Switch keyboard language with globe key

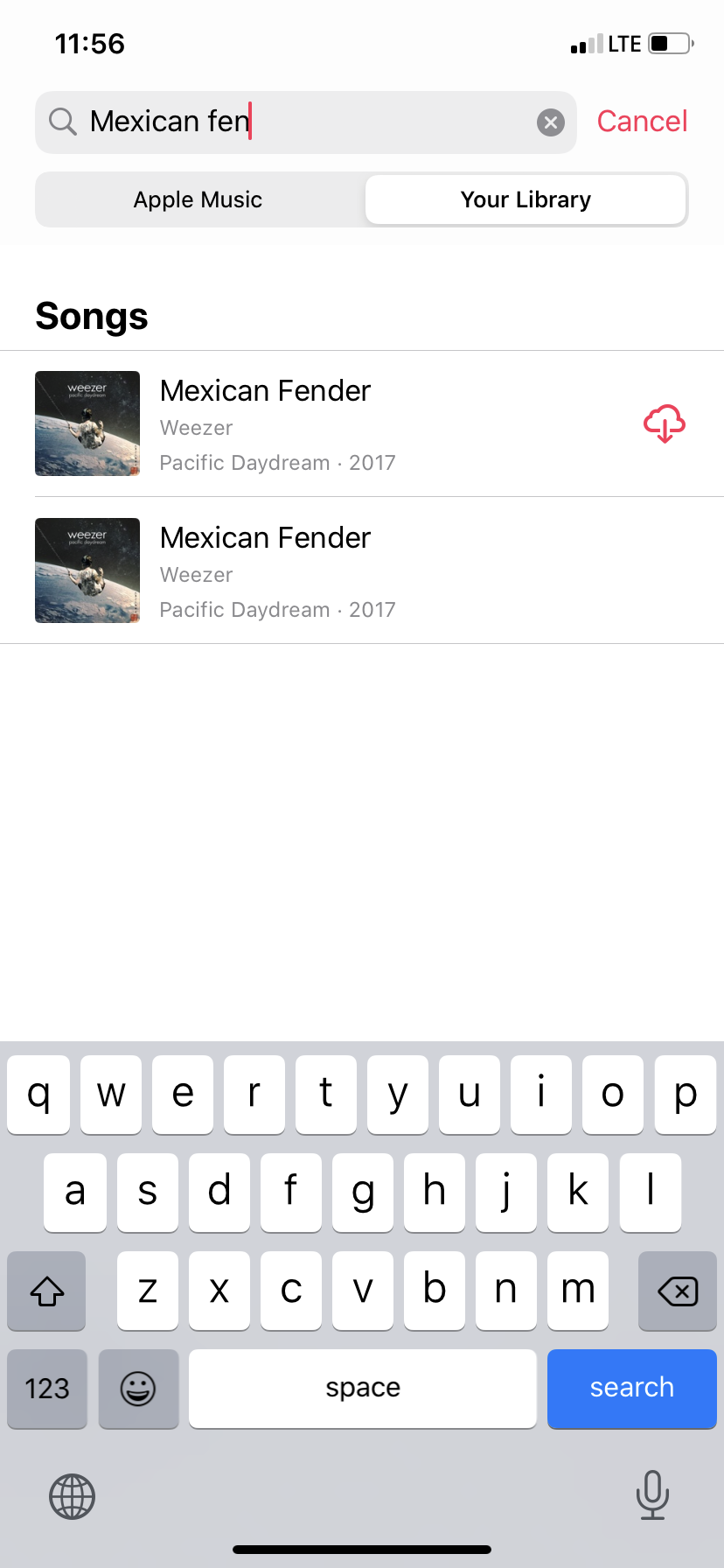[72, 1495]
